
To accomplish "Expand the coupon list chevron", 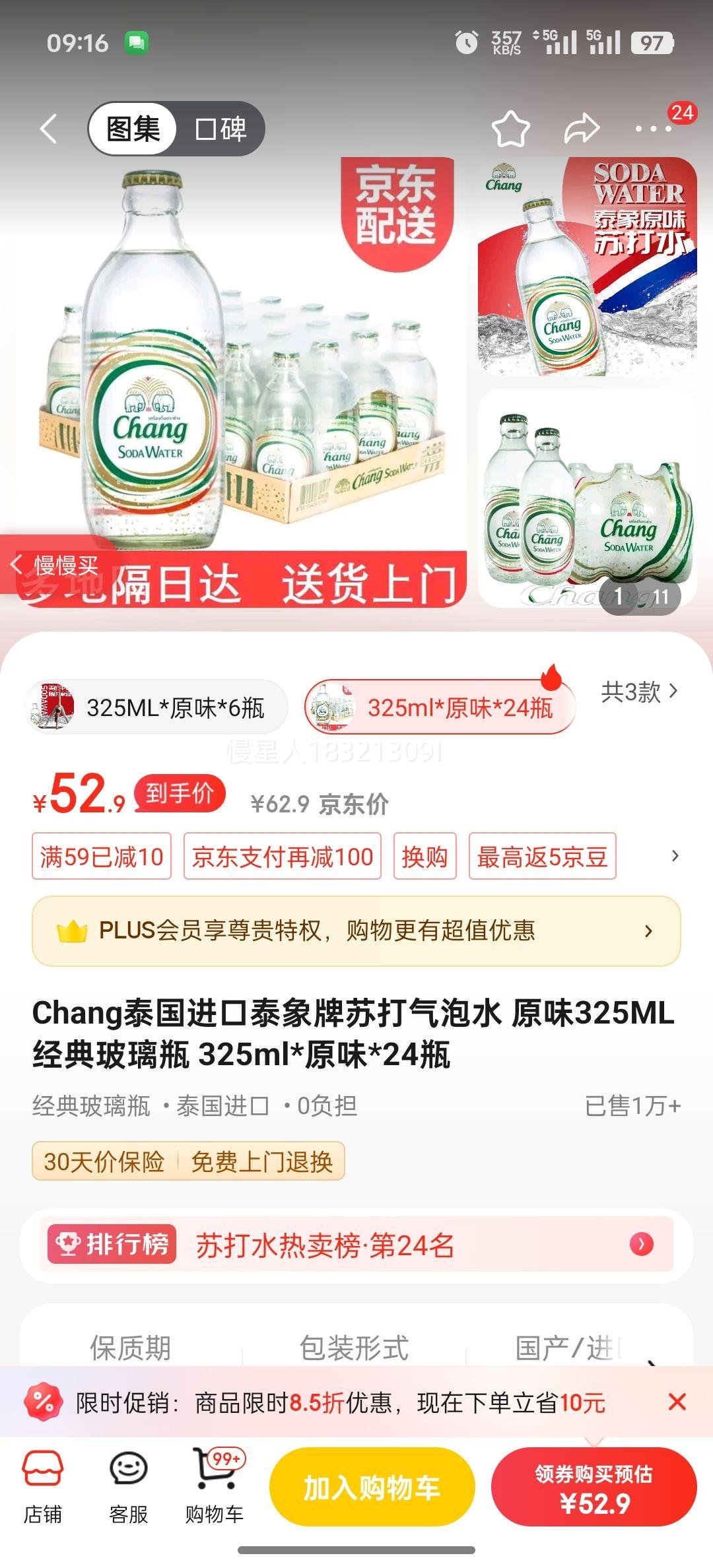I will tap(675, 855).
